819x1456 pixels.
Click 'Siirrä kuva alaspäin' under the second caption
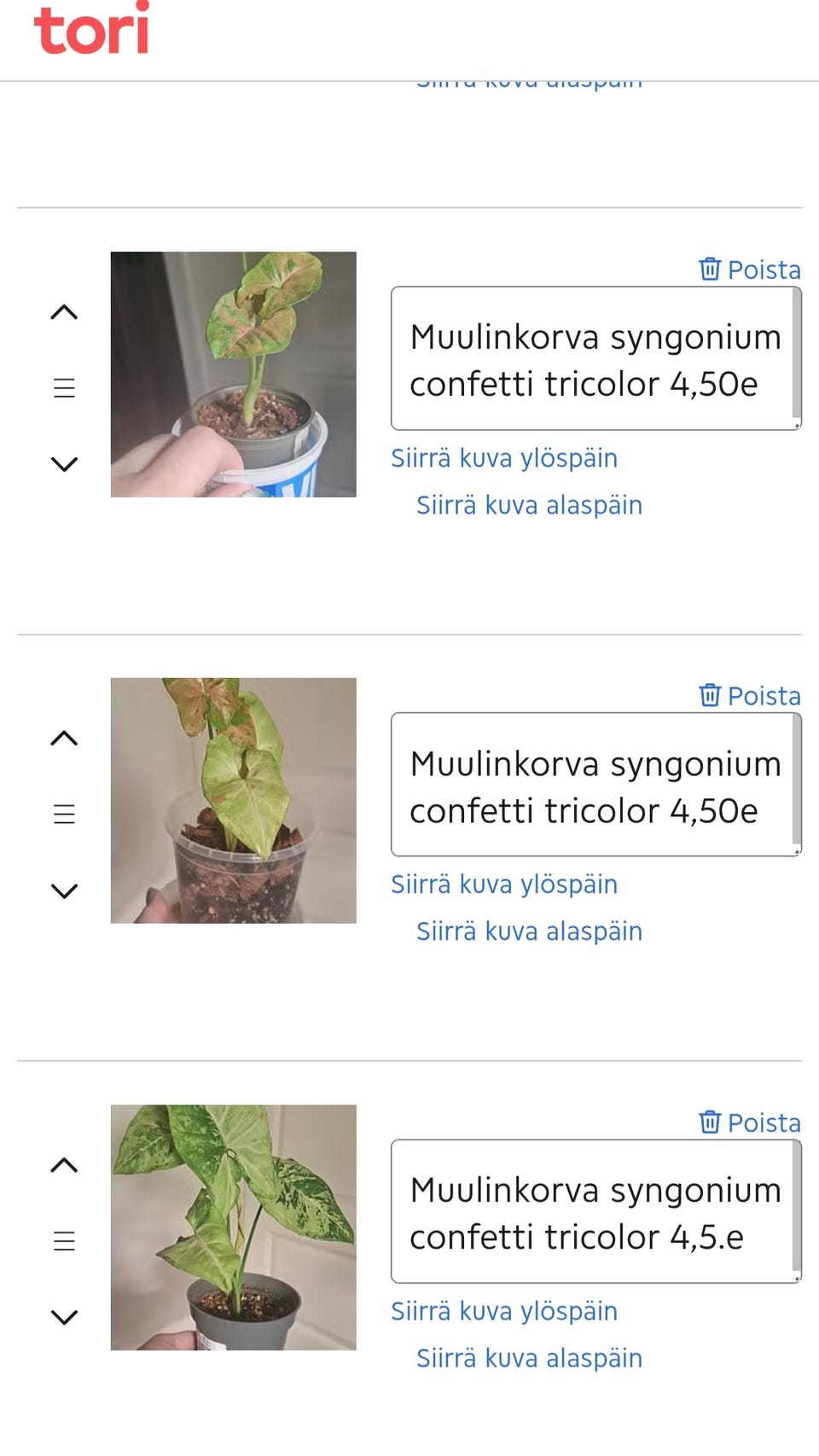[529, 931]
